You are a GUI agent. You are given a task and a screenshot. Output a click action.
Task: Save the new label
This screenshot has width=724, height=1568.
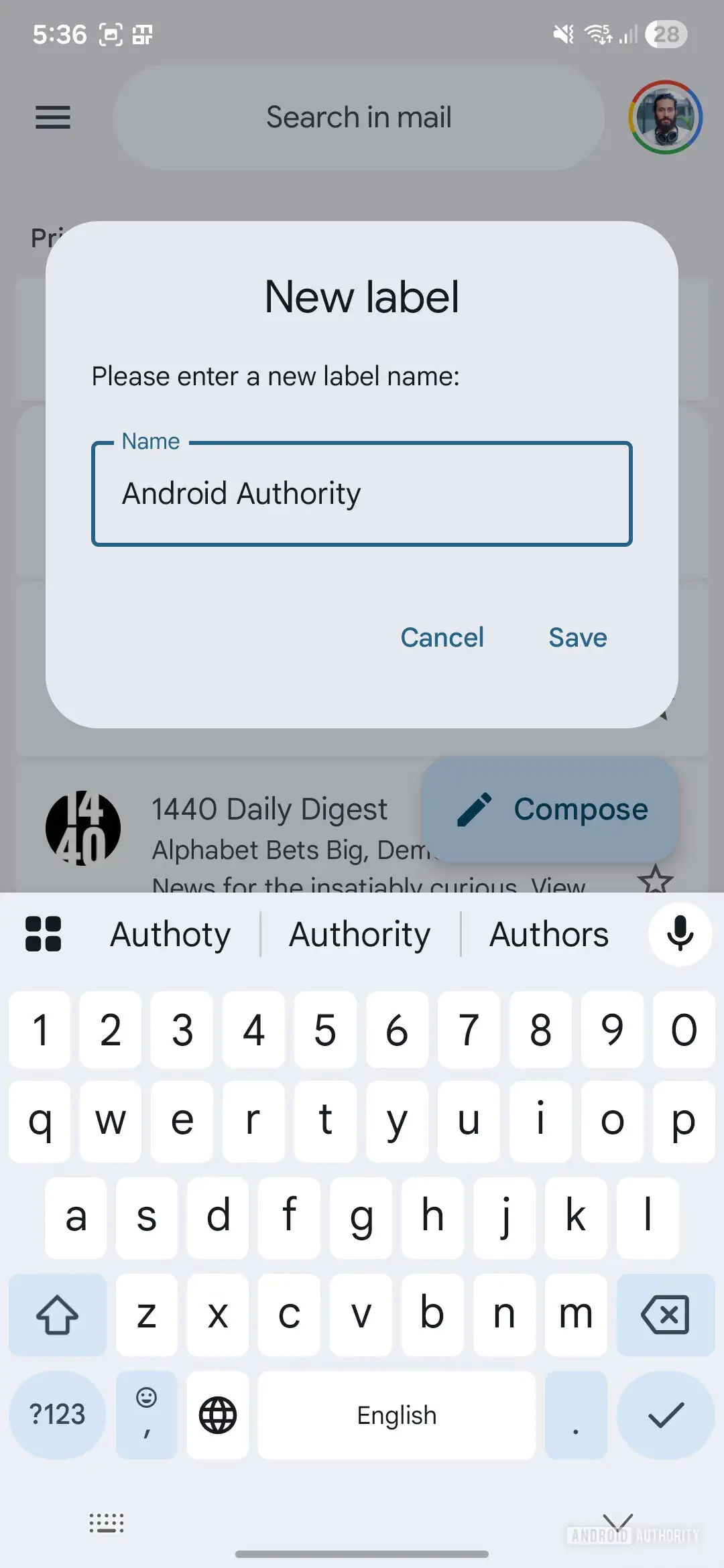coord(577,637)
